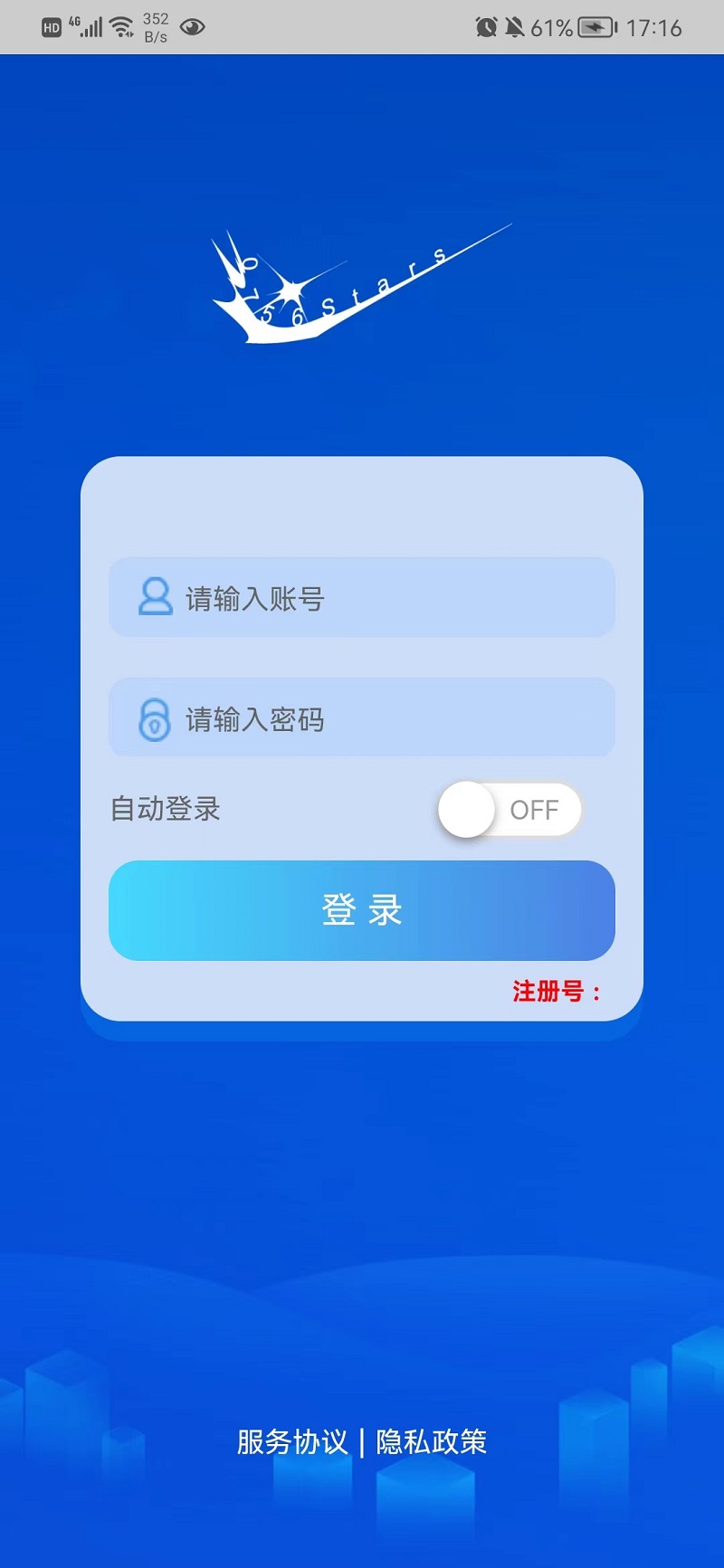Click the account person icon in username field
Viewport: 724px width, 1568px height.
tap(155, 597)
